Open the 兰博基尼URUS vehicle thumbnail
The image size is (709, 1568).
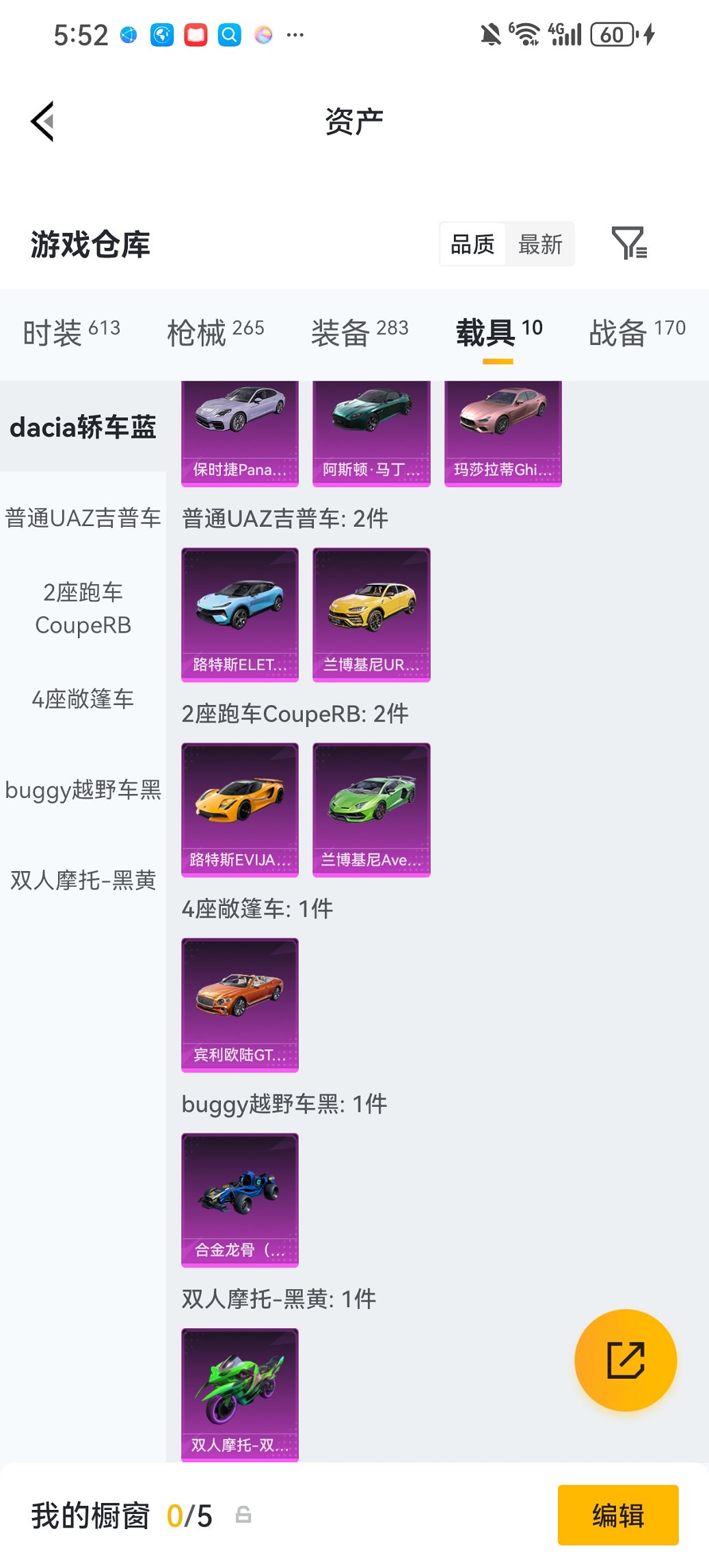point(371,614)
